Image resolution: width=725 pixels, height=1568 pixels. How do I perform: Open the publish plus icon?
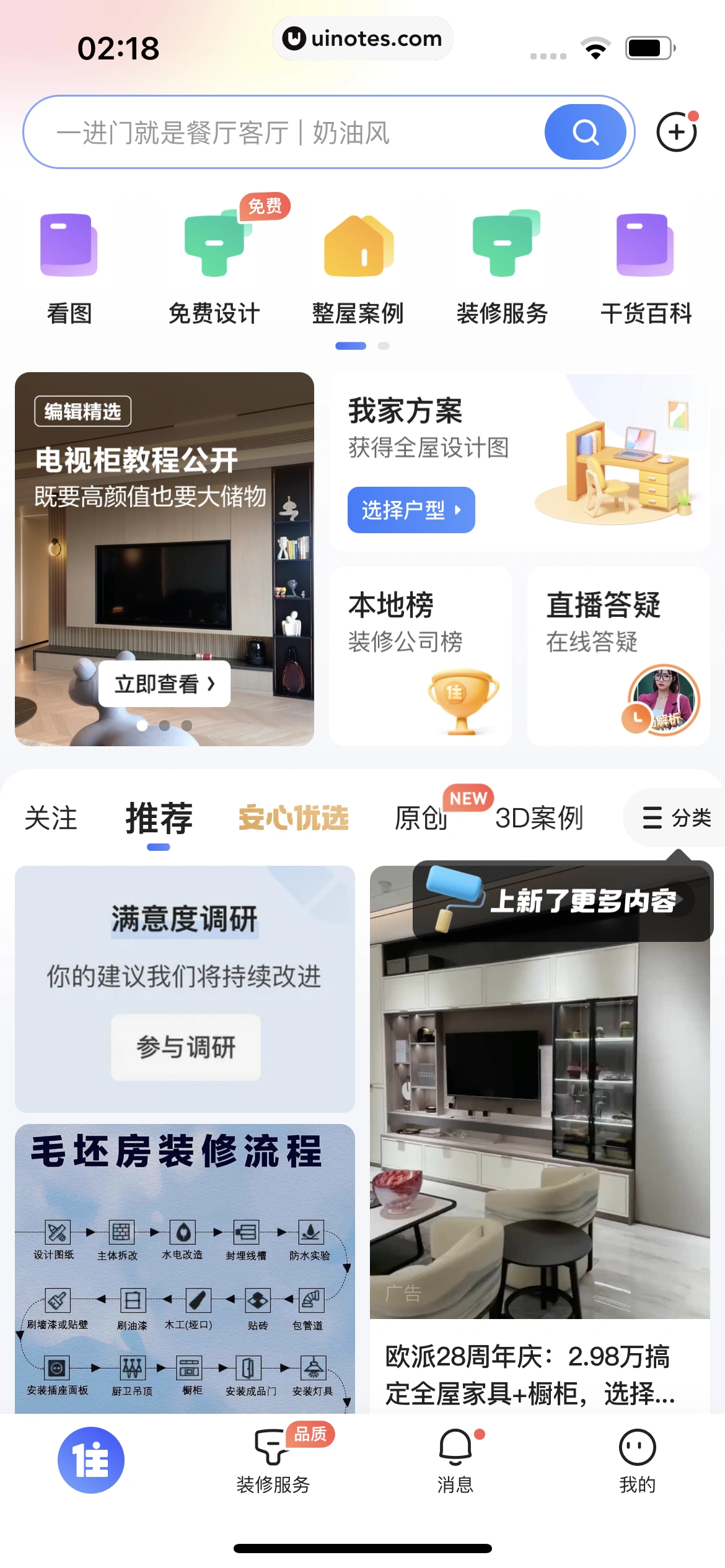pyautogui.click(x=675, y=131)
